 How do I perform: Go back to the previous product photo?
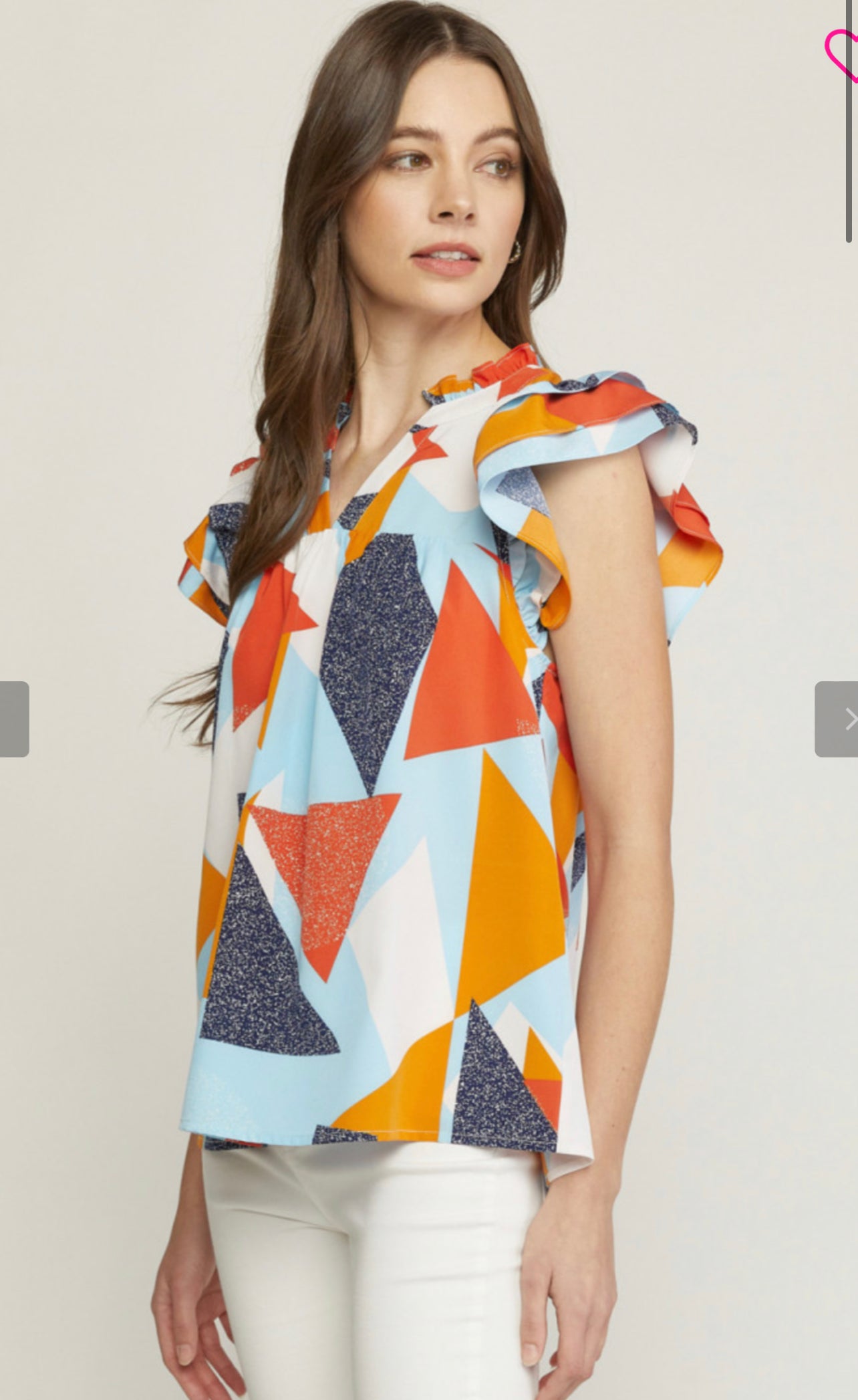[x=13, y=719]
